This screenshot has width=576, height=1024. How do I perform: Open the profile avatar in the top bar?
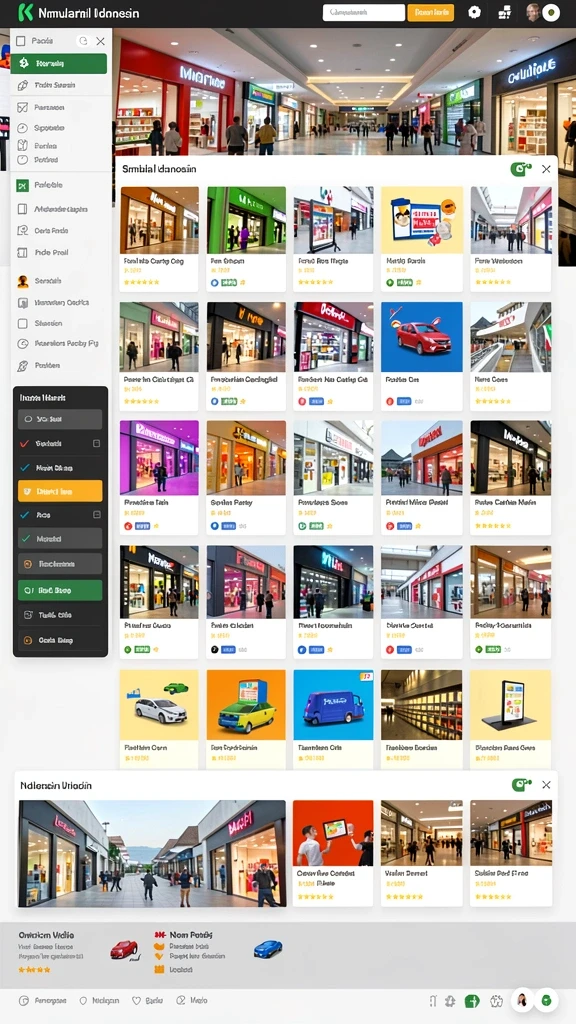[534, 12]
